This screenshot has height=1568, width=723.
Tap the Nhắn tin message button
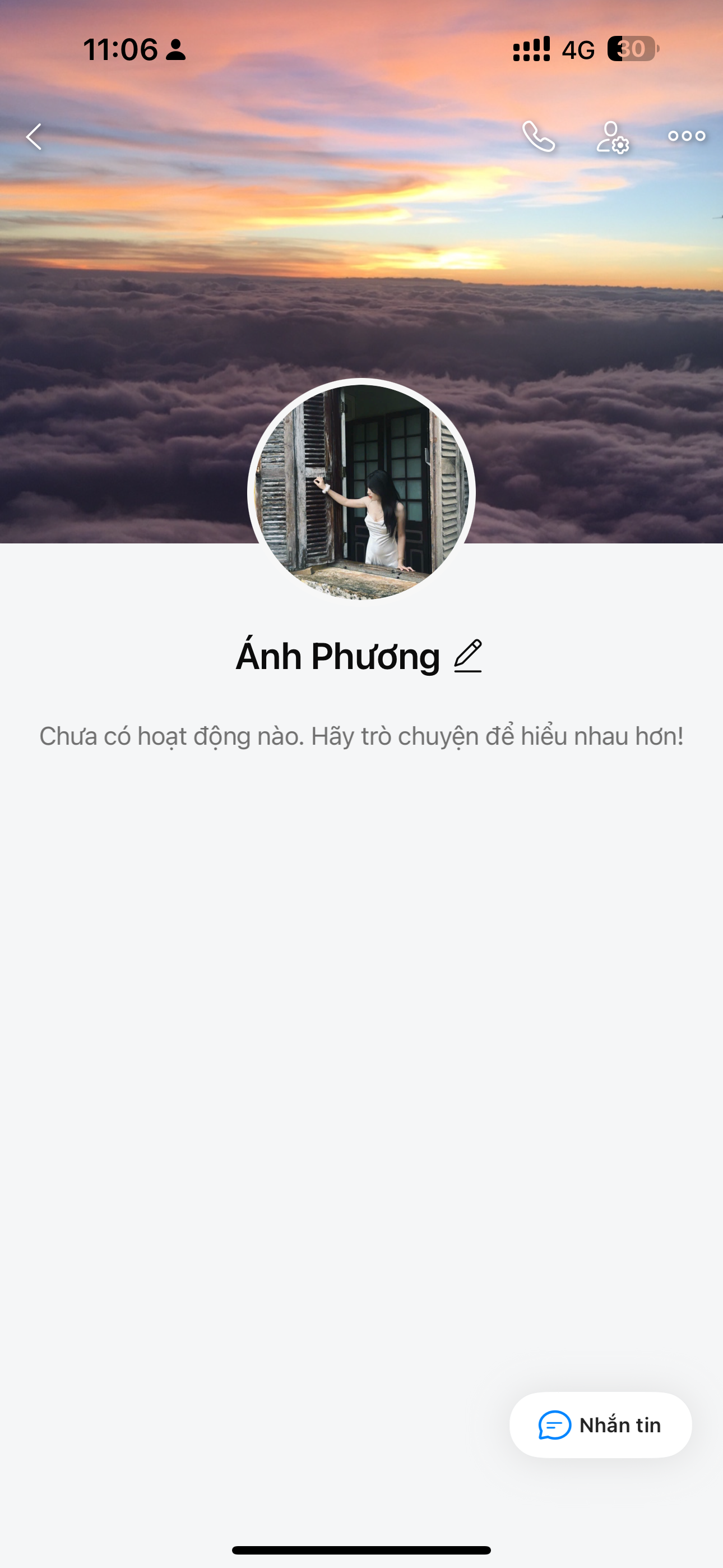[600, 1426]
